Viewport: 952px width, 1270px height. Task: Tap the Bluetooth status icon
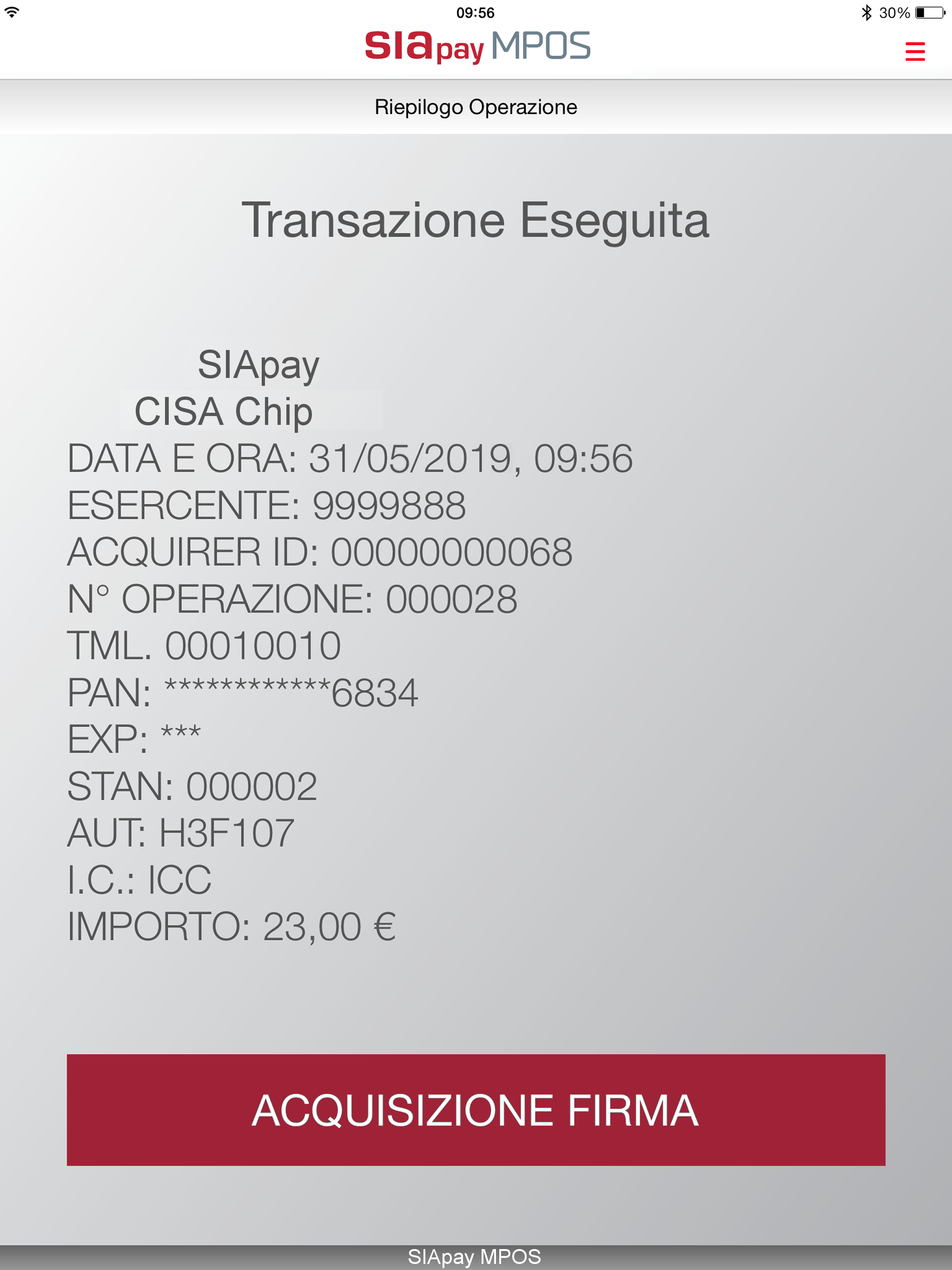(866, 12)
